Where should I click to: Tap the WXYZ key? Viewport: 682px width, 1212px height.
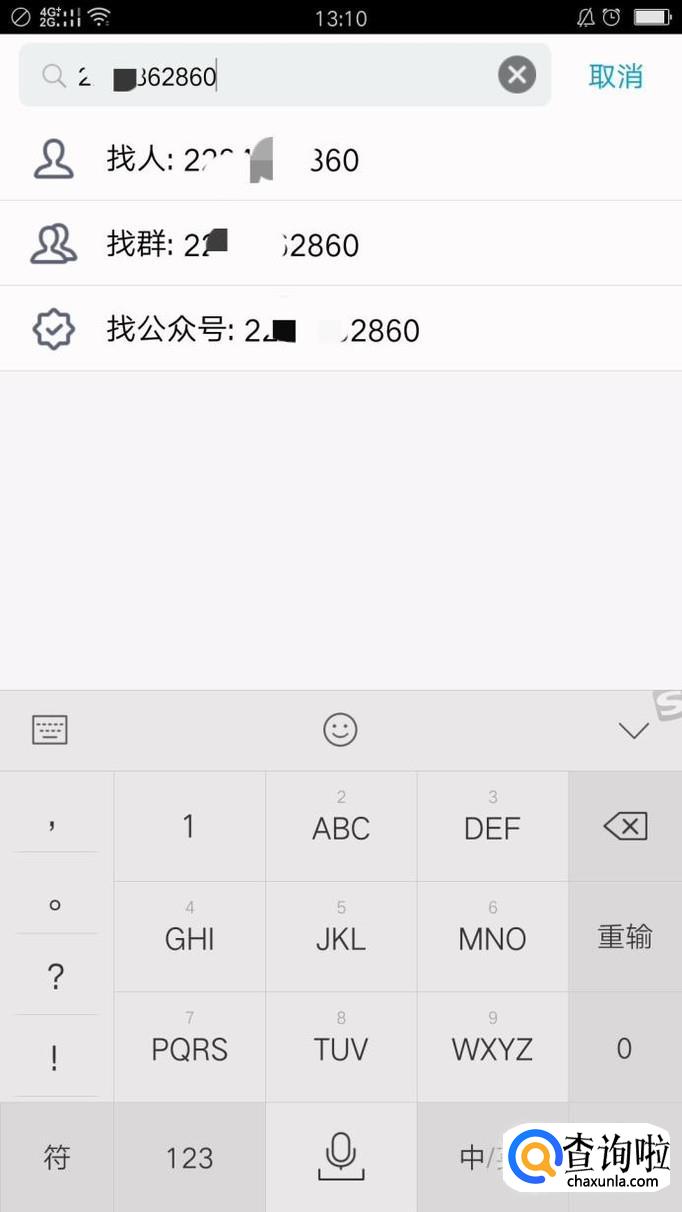492,1048
